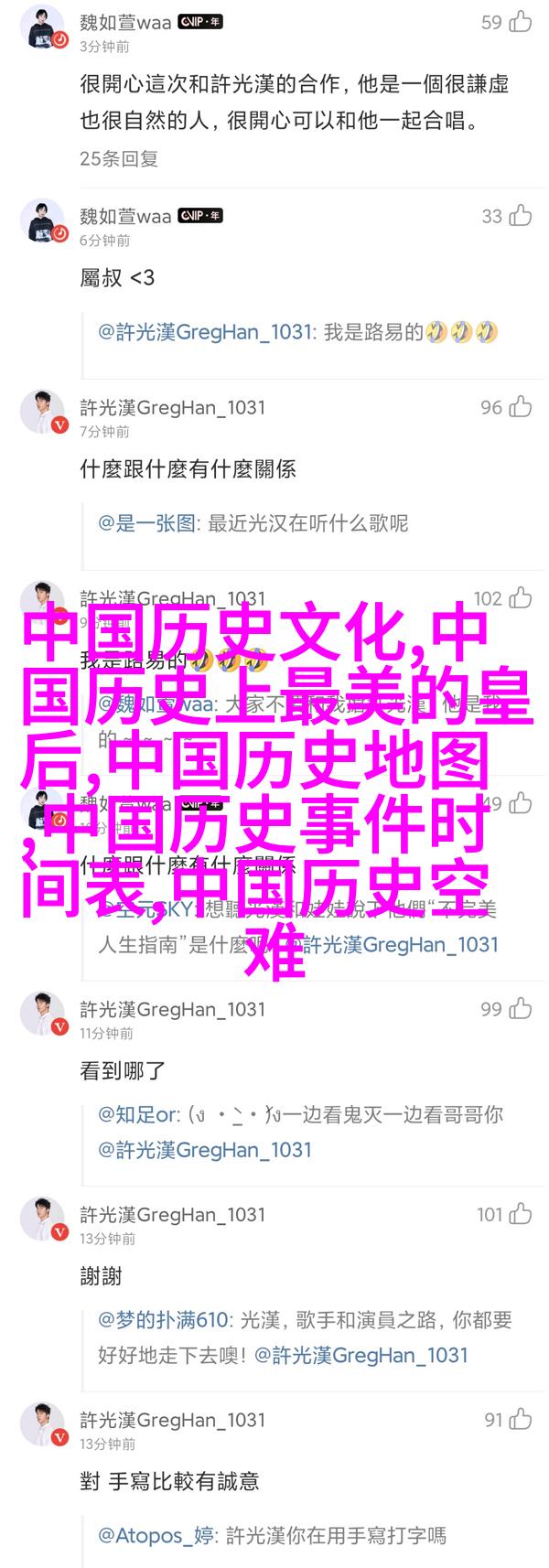The image size is (549, 1568).
Task: Like the 屬叔 <3 comment
Action: [x=521, y=216]
